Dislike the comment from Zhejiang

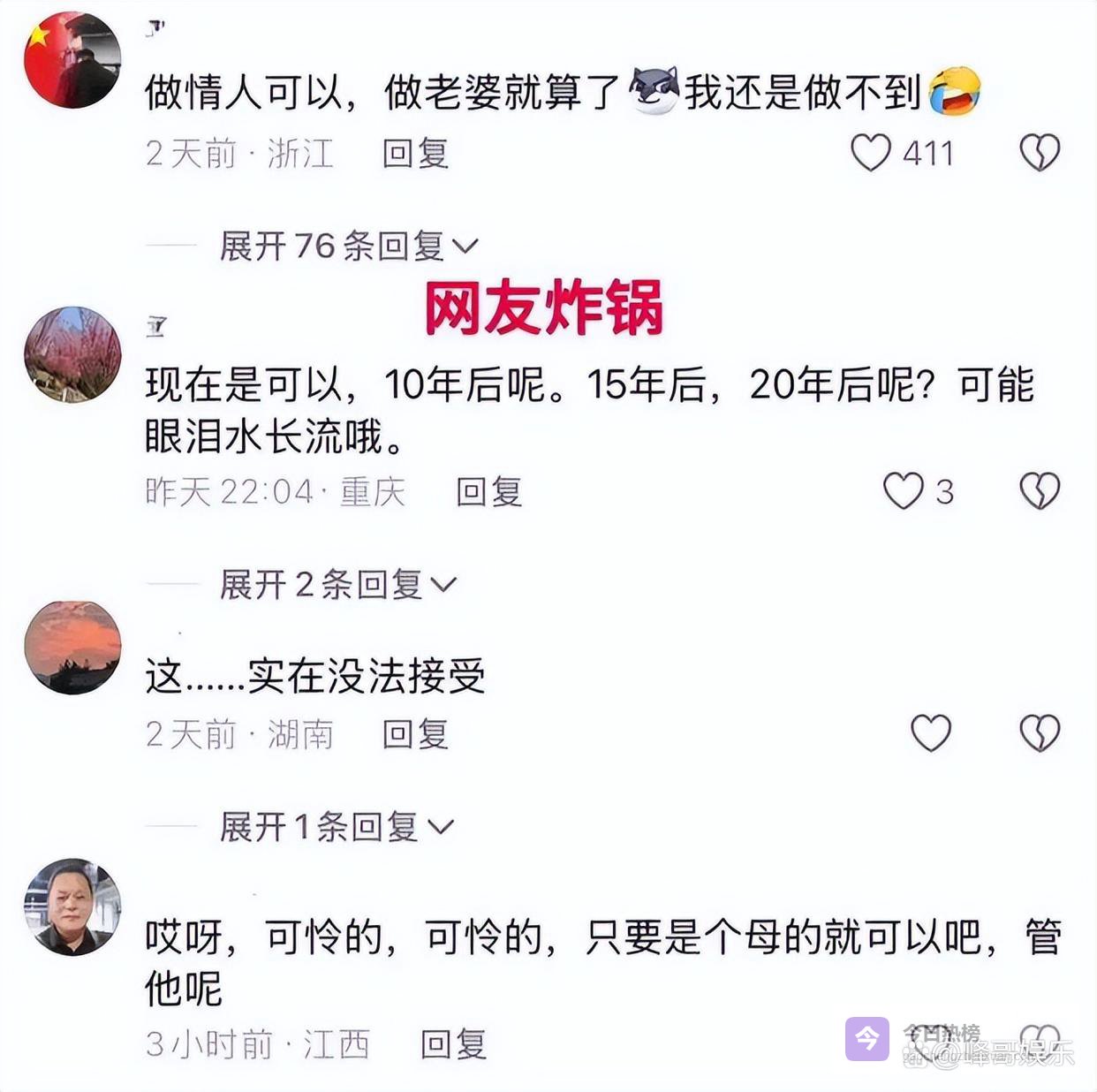[1040, 153]
